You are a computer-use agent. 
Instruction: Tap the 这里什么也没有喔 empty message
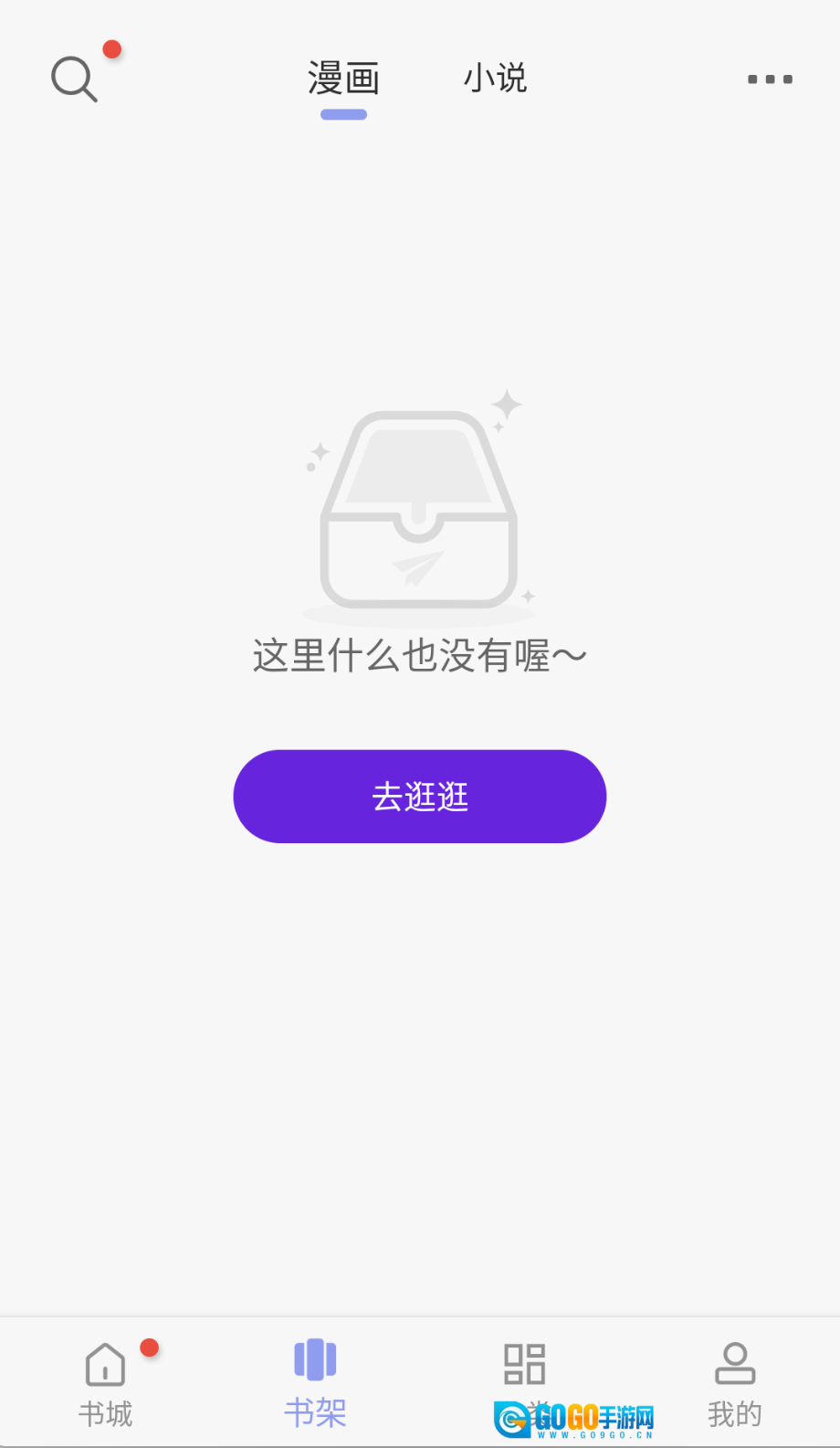(418, 655)
